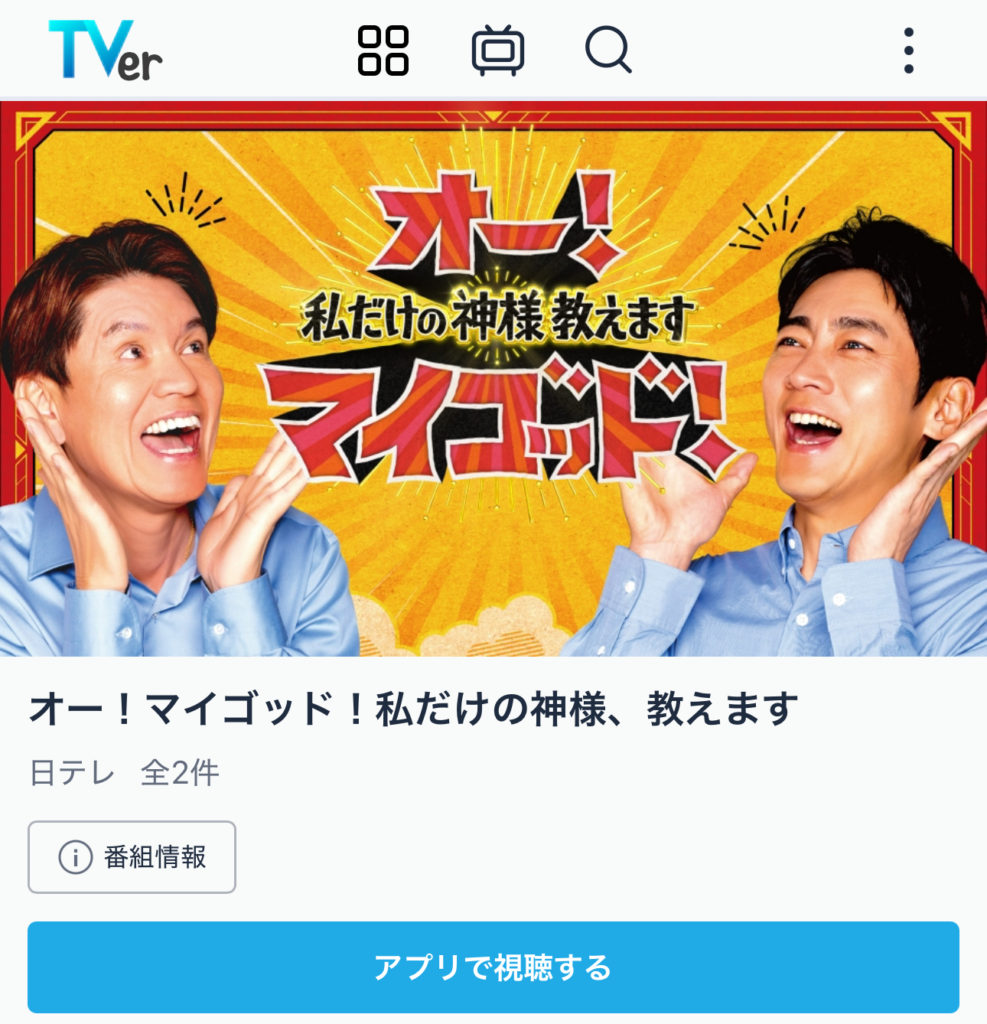The width and height of the screenshot is (987, 1024).
Task: Open the TVer home logo
Action: (105, 50)
